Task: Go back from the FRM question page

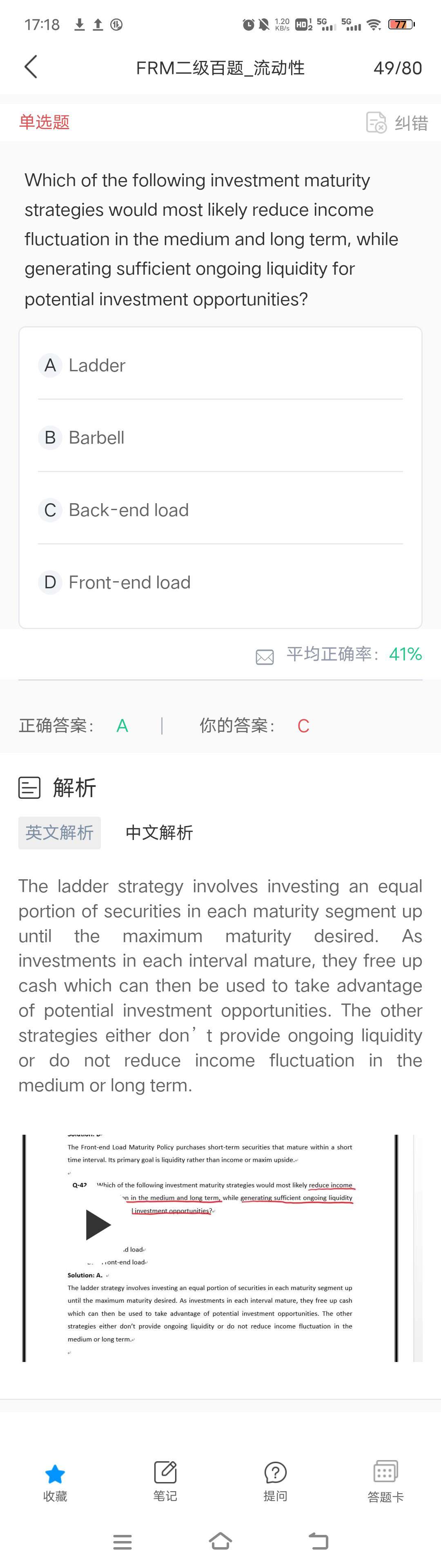Action: [31, 67]
